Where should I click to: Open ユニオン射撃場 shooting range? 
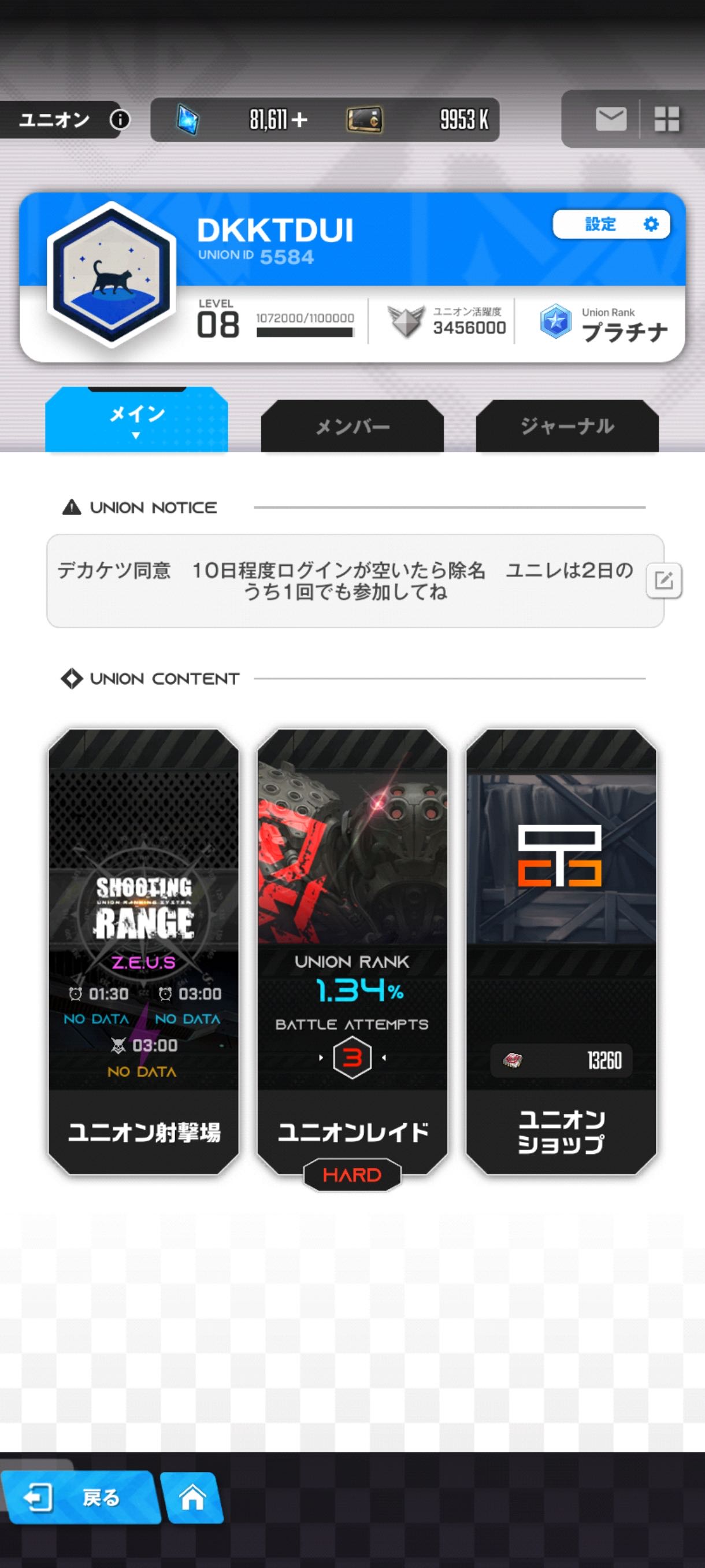[x=143, y=952]
